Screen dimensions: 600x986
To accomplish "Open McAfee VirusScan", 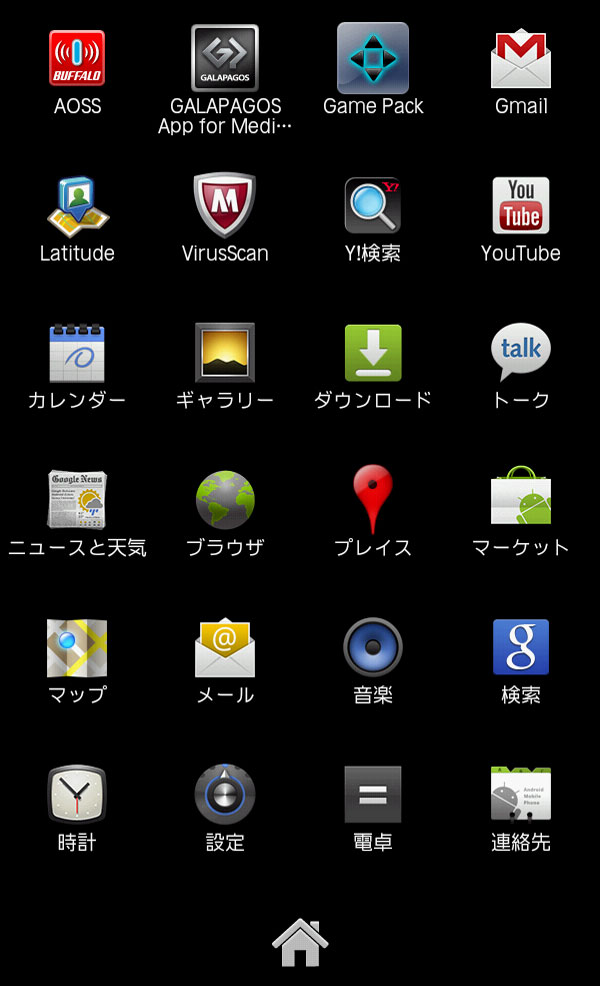I will 225,207.
